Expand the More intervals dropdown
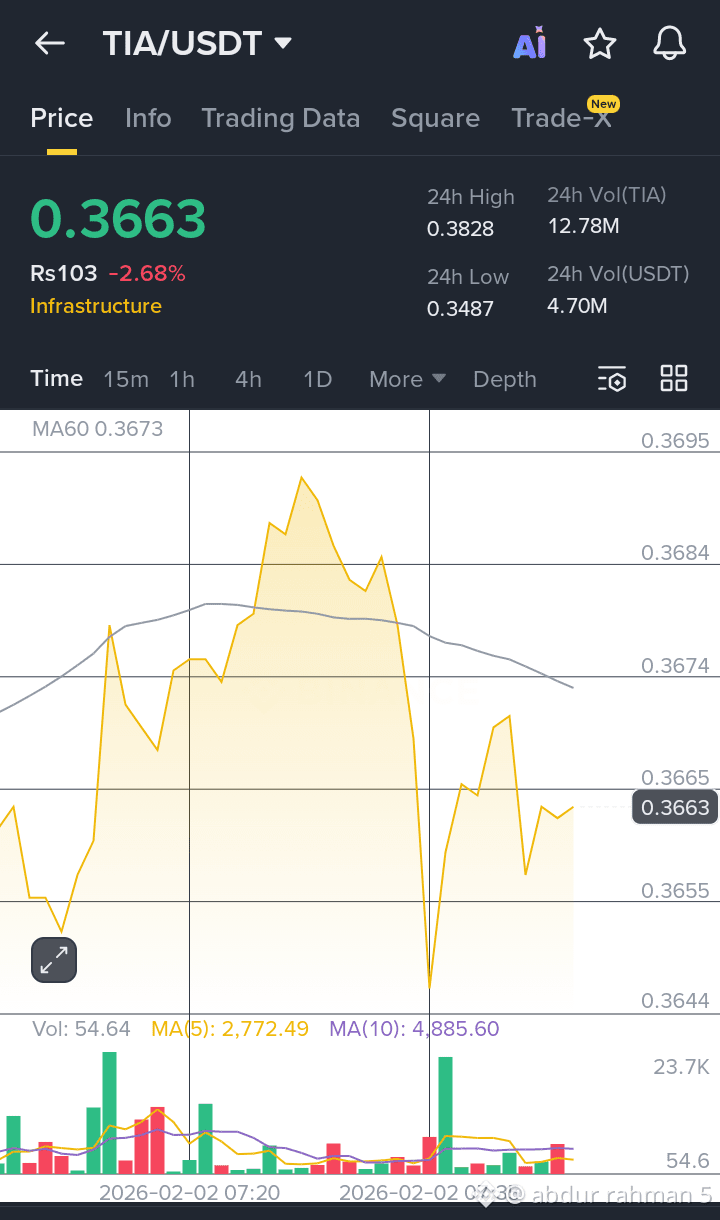This screenshot has height=1220, width=720. tap(407, 379)
